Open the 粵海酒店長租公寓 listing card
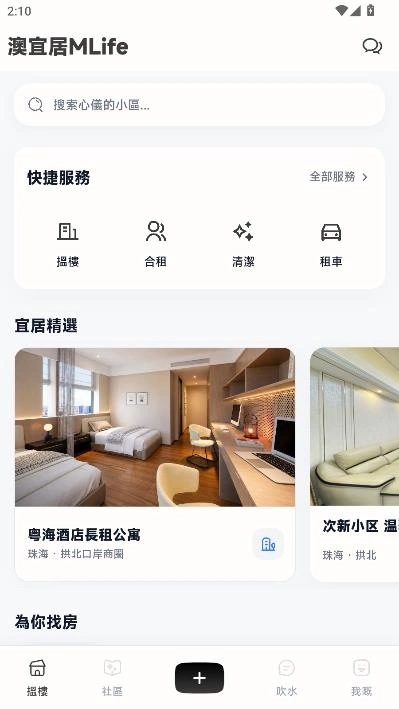The height and width of the screenshot is (709, 399). point(155,464)
